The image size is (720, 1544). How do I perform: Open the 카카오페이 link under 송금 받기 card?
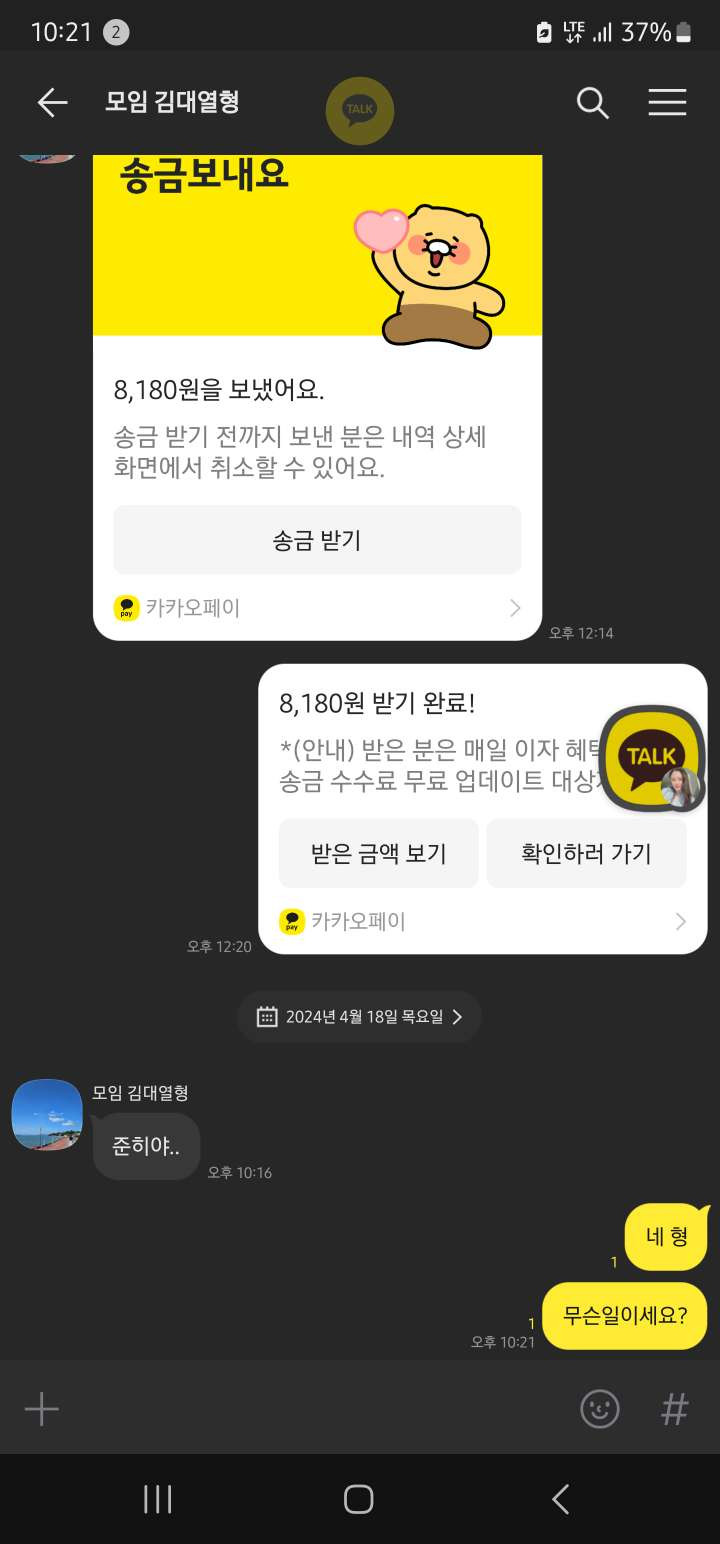click(317, 607)
